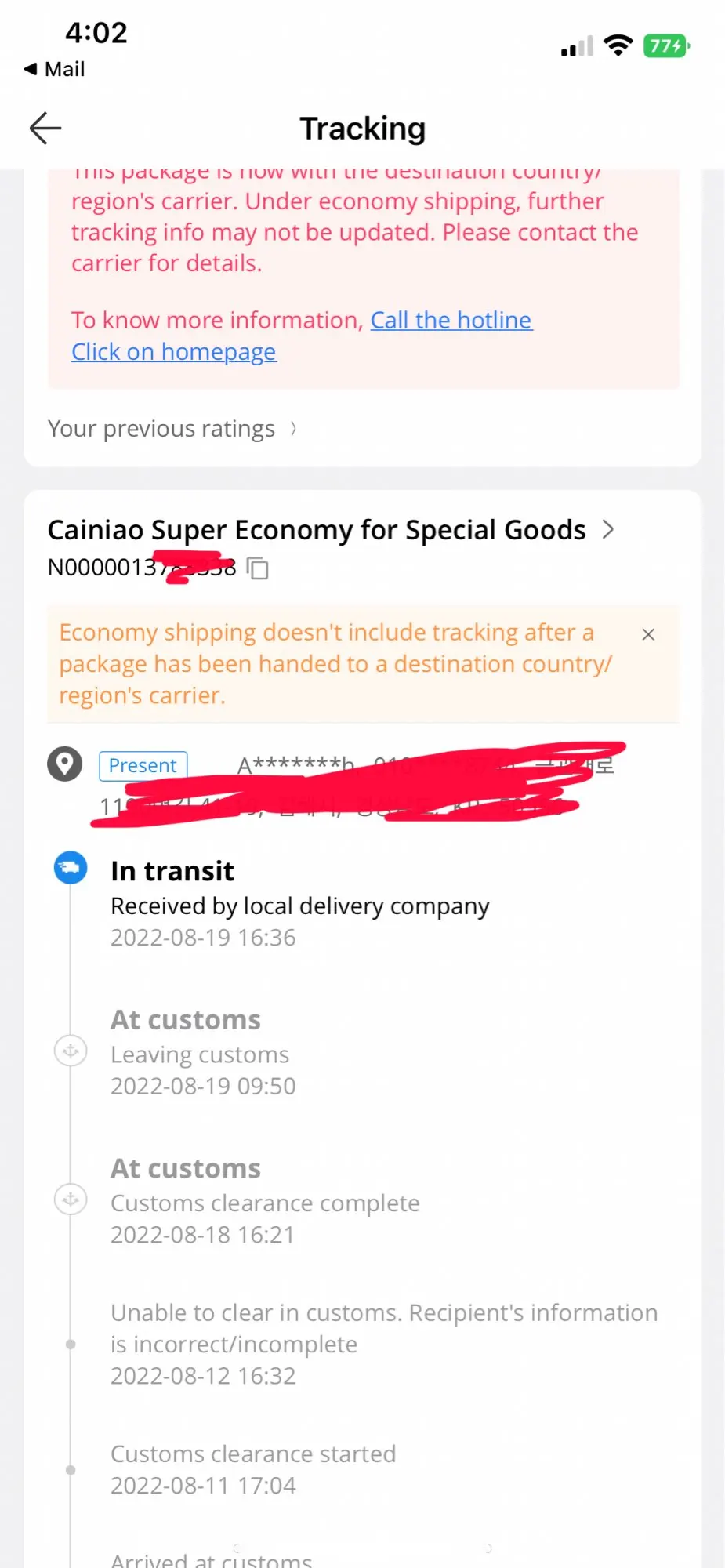The height and width of the screenshot is (1568, 725).
Task: Copy the tracking number
Action: coord(258,568)
